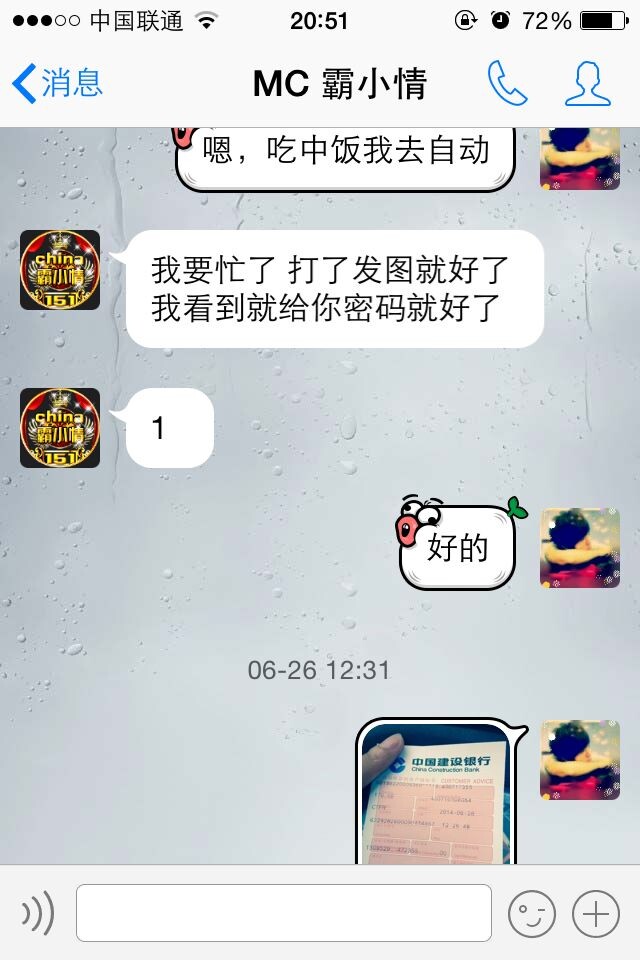
Task: Switch to voice message input
Action: pyautogui.click(x=38, y=912)
